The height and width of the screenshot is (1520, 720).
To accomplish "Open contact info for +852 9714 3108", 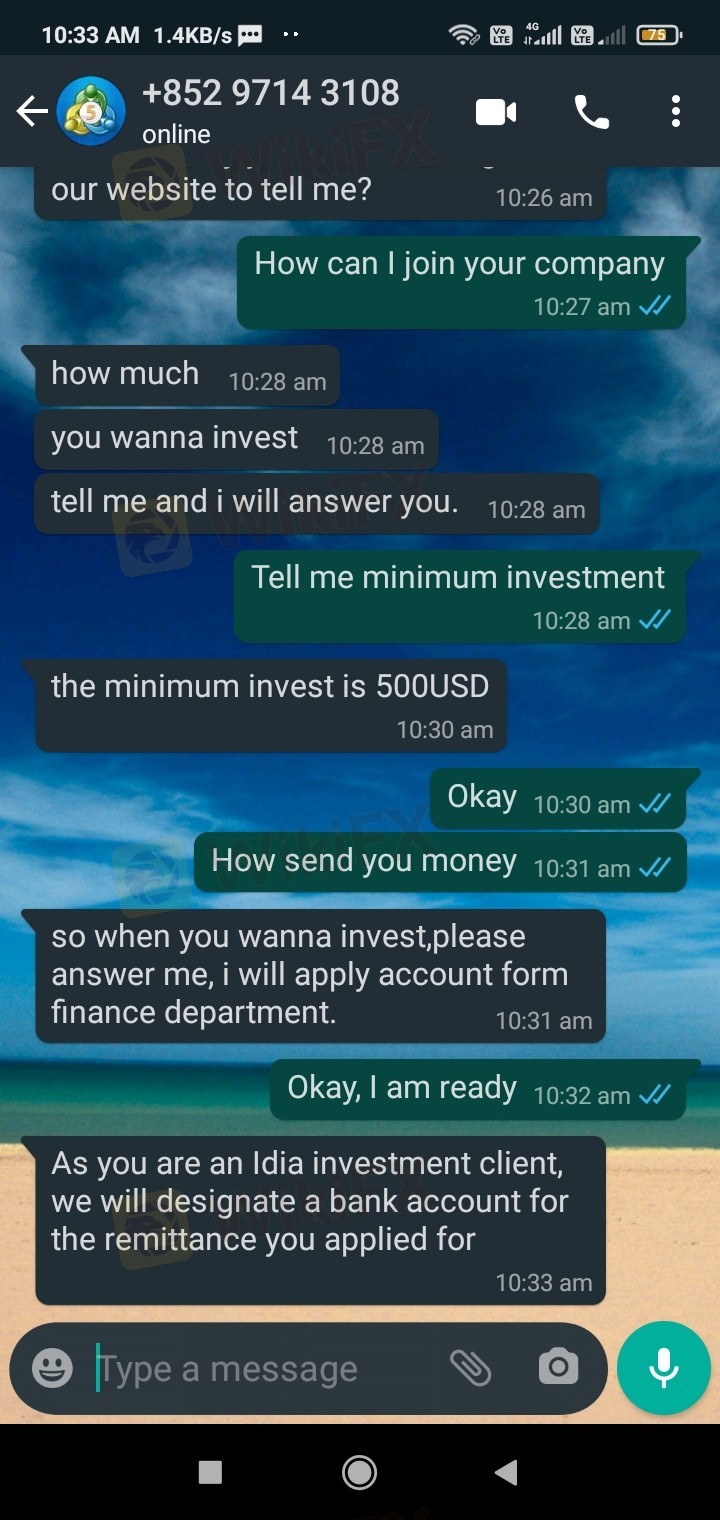I will (270, 110).
